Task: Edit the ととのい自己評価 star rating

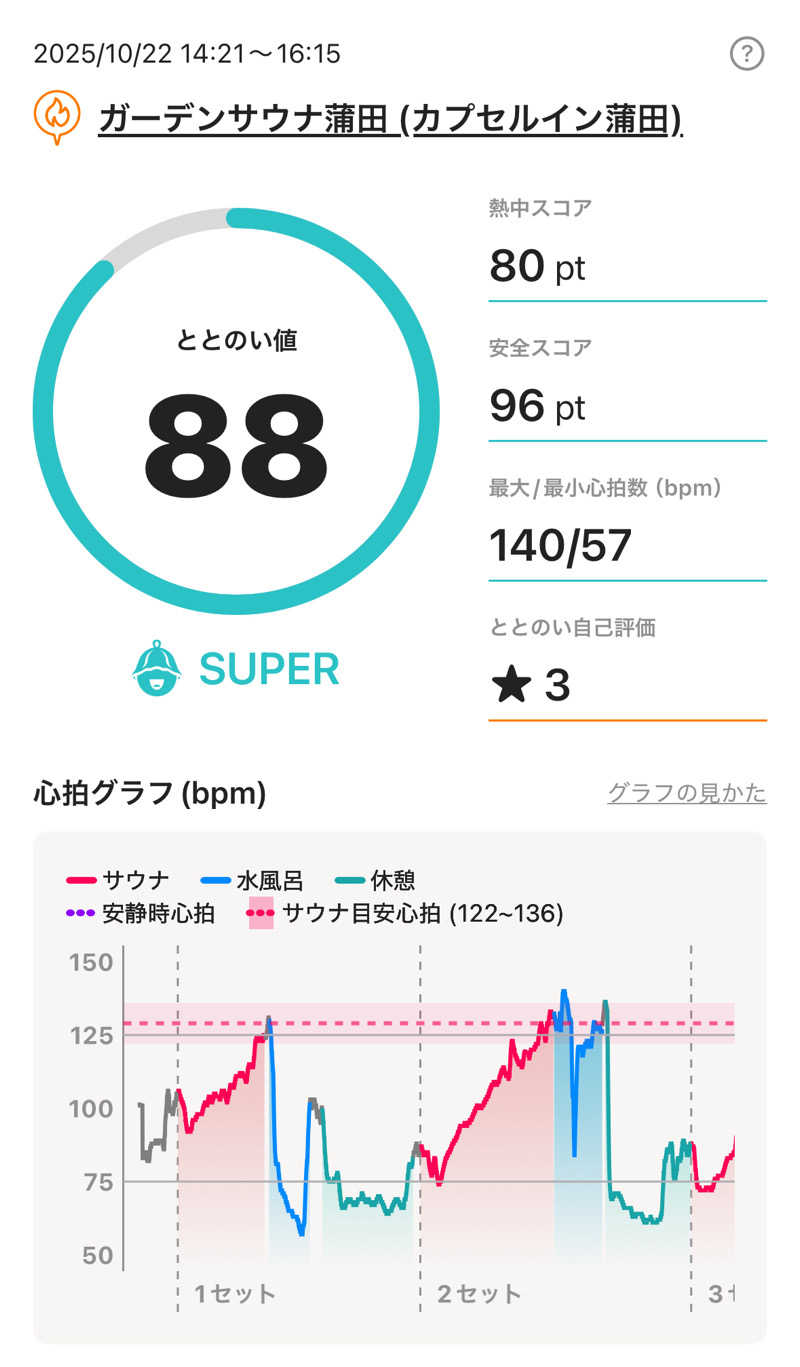Action: 530,686
